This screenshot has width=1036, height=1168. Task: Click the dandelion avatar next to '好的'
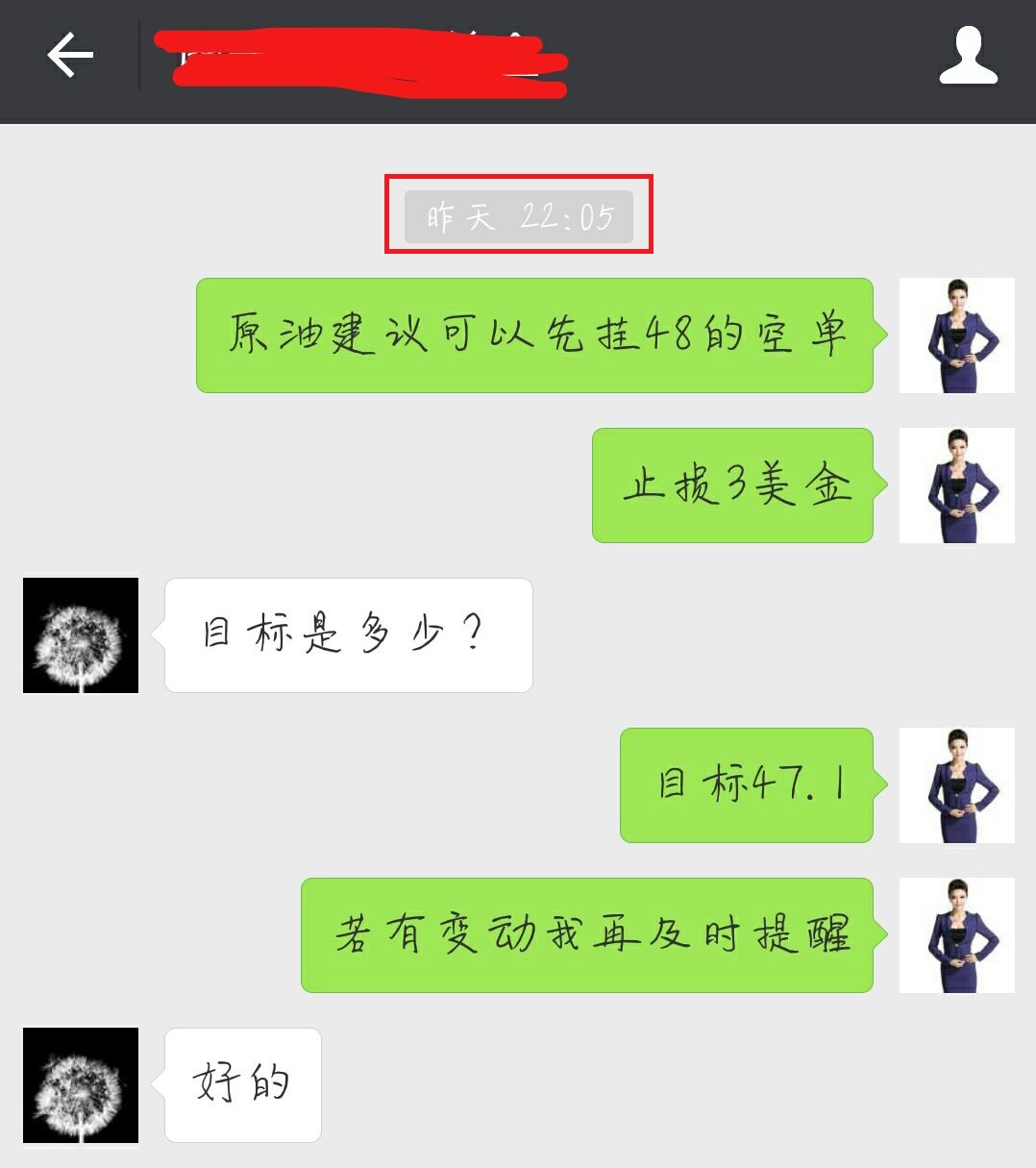(80, 1086)
